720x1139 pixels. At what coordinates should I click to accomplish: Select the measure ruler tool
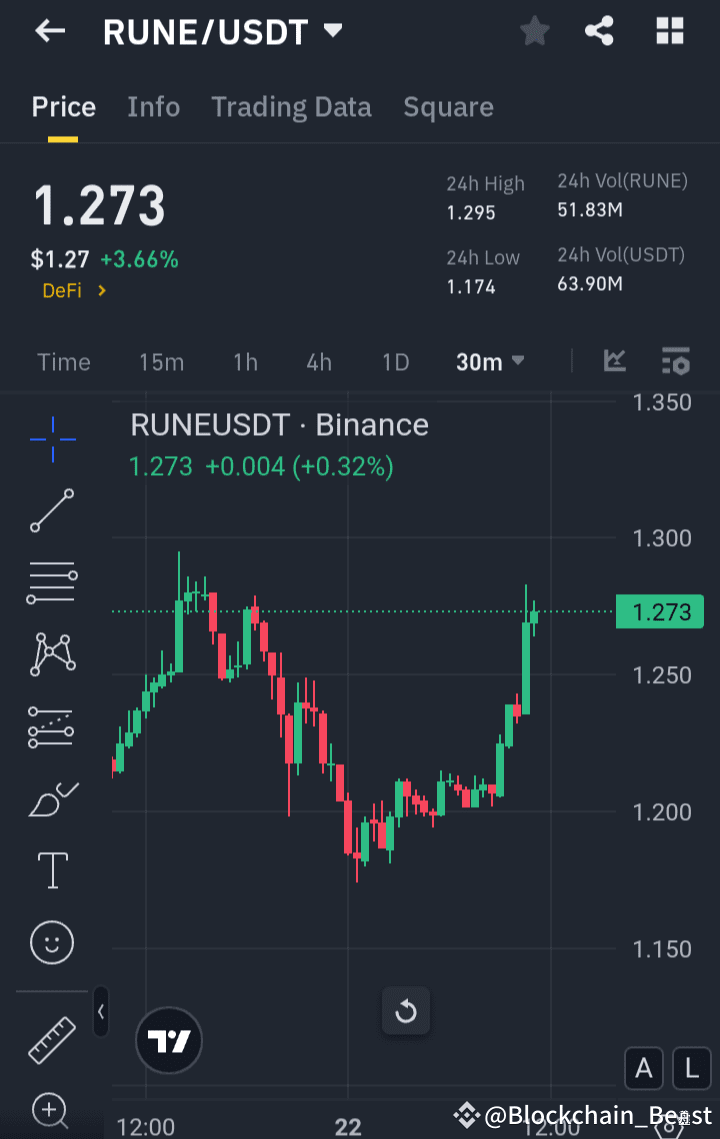click(51, 1040)
